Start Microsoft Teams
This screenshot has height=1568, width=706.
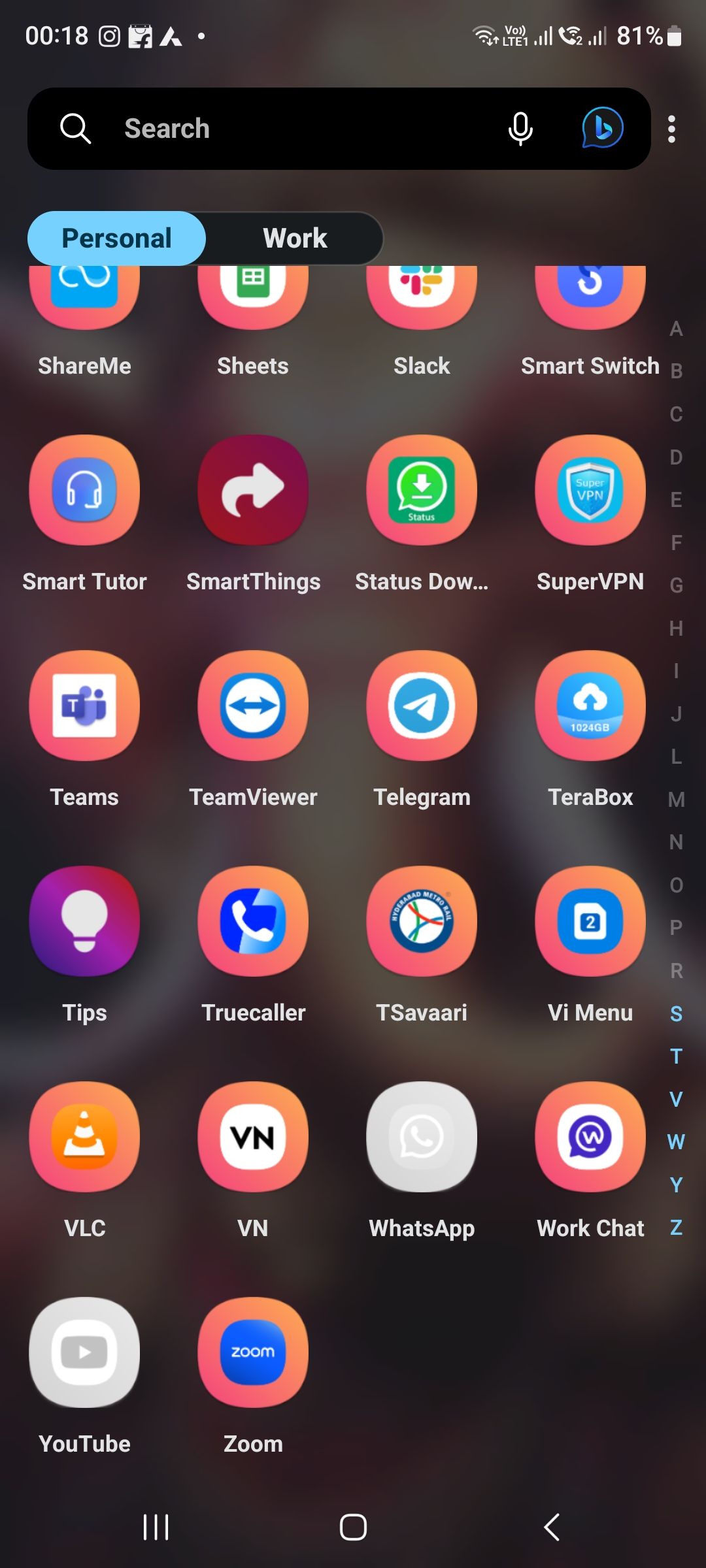[84, 706]
